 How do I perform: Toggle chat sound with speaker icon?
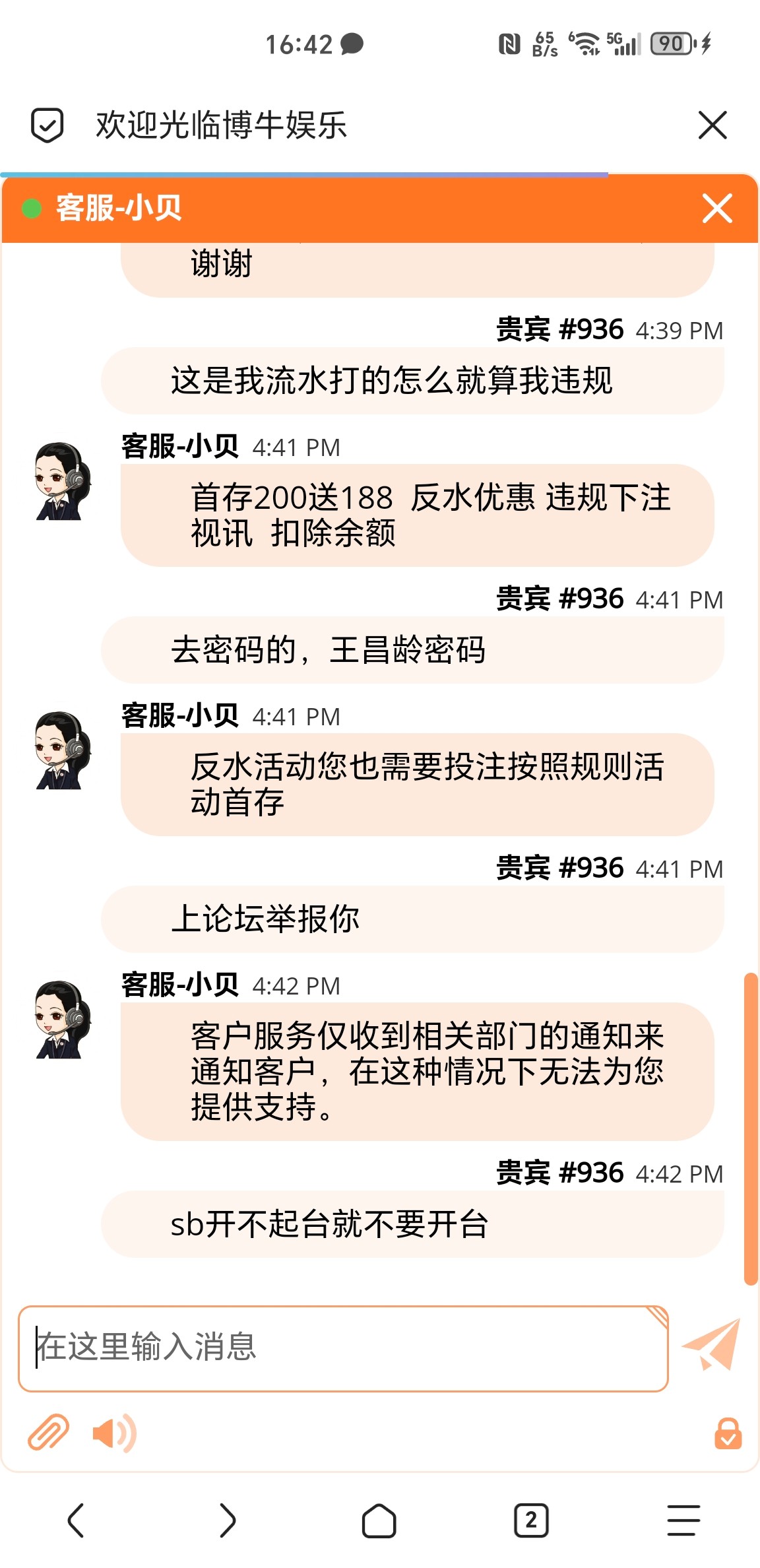115,1433
